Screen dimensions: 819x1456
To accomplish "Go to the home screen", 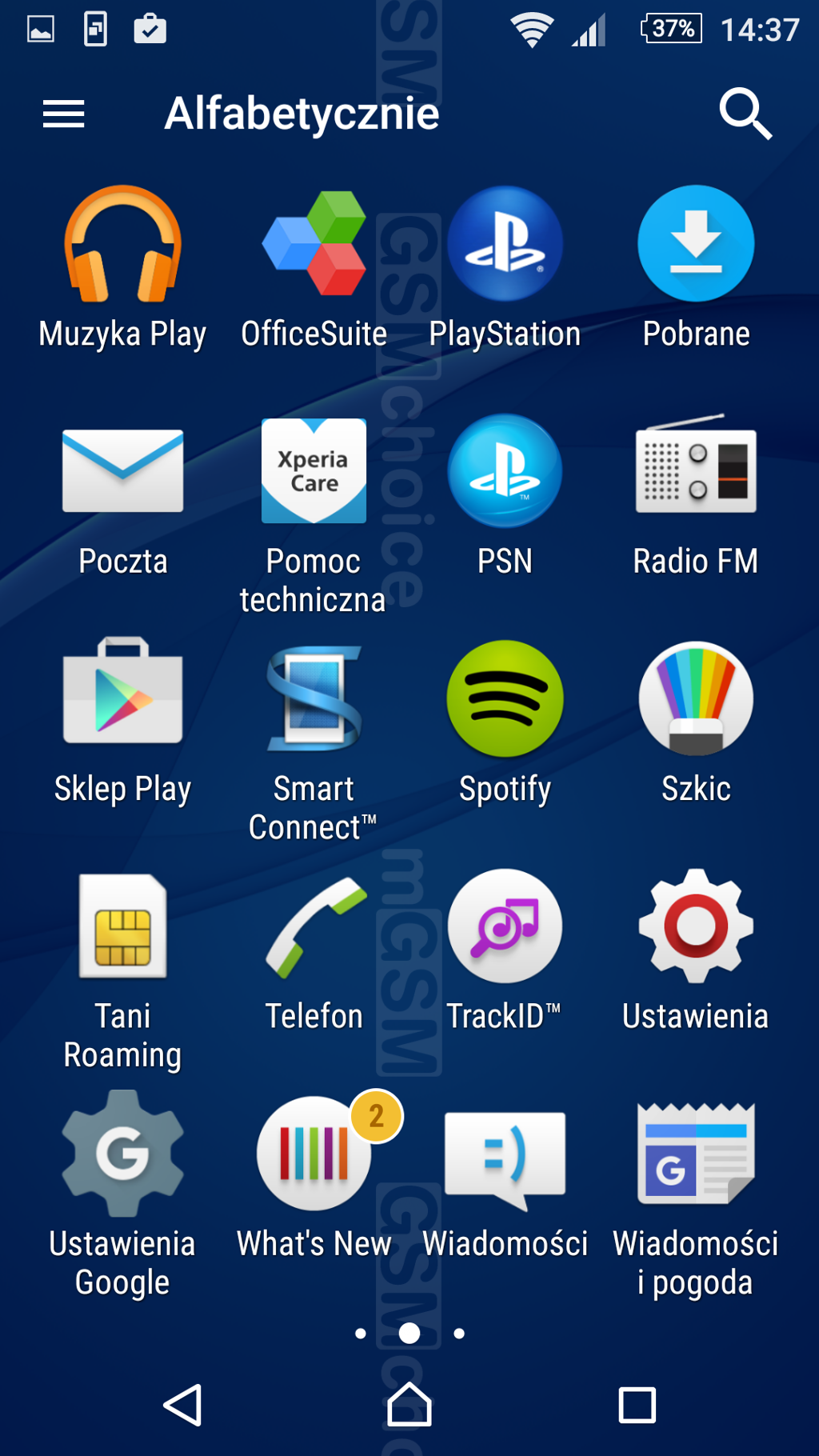I will (409, 1405).
